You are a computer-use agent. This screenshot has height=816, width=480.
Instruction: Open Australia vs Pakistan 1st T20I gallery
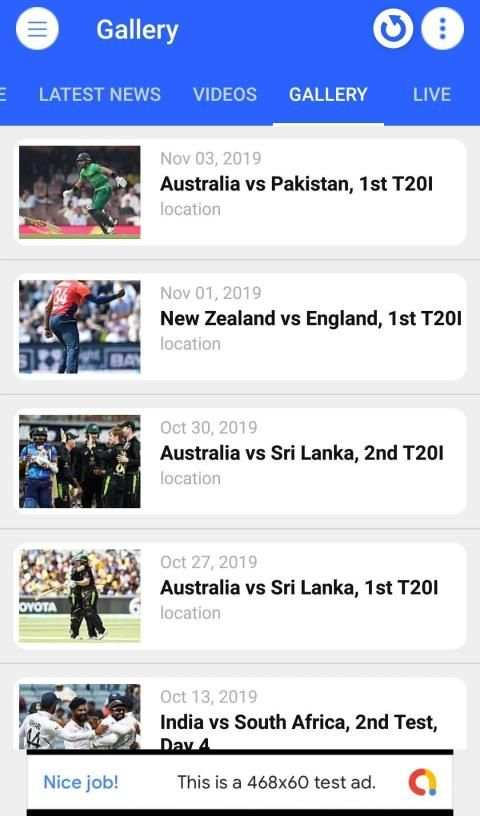coord(240,192)
